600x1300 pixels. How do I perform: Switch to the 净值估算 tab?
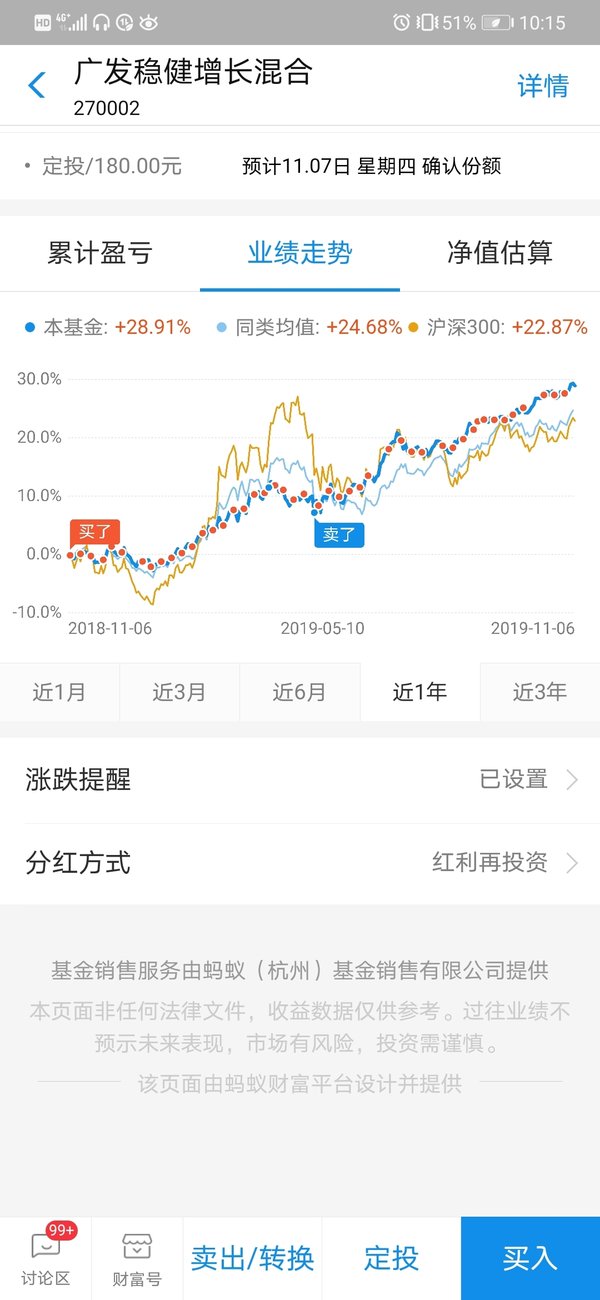pos(500,253)
